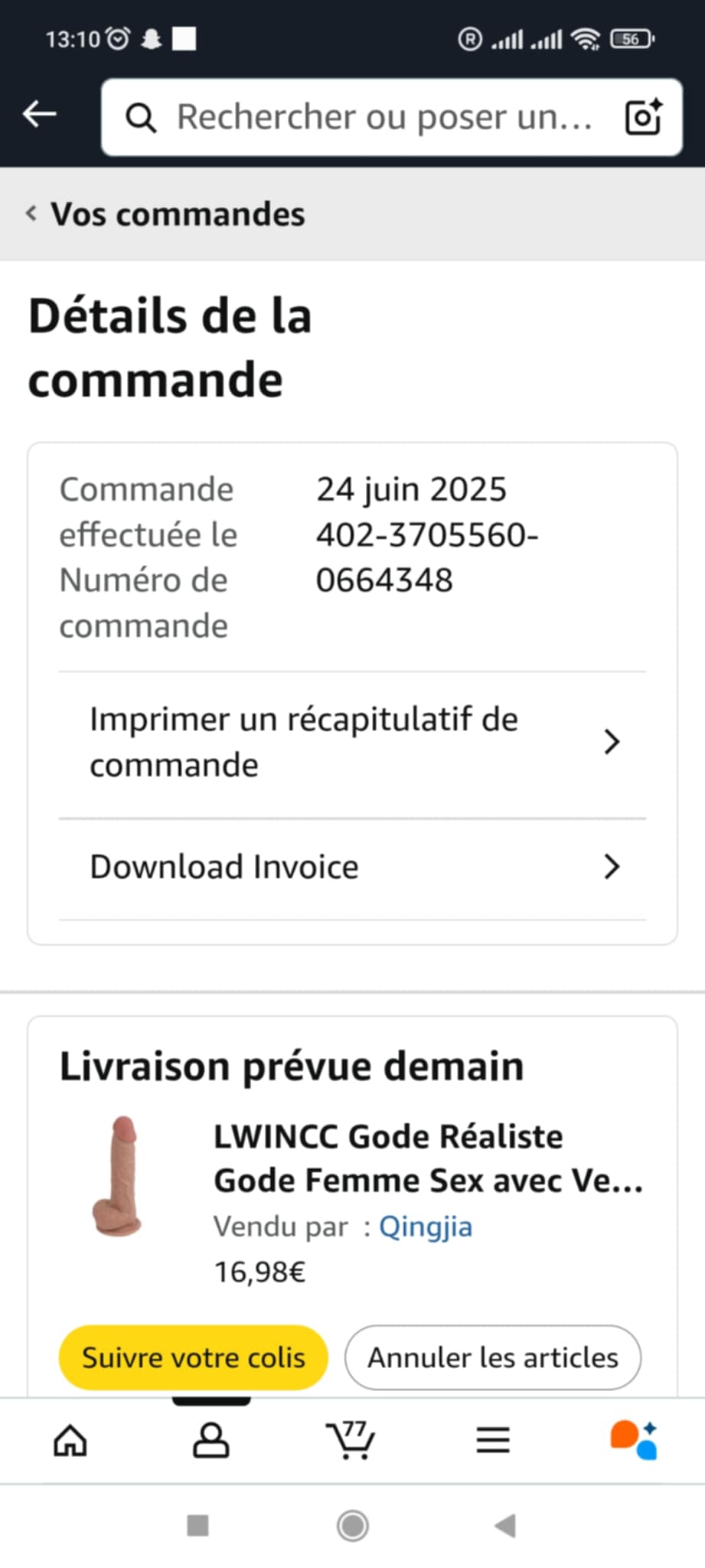Open camera lens search icon

(643, 117)
